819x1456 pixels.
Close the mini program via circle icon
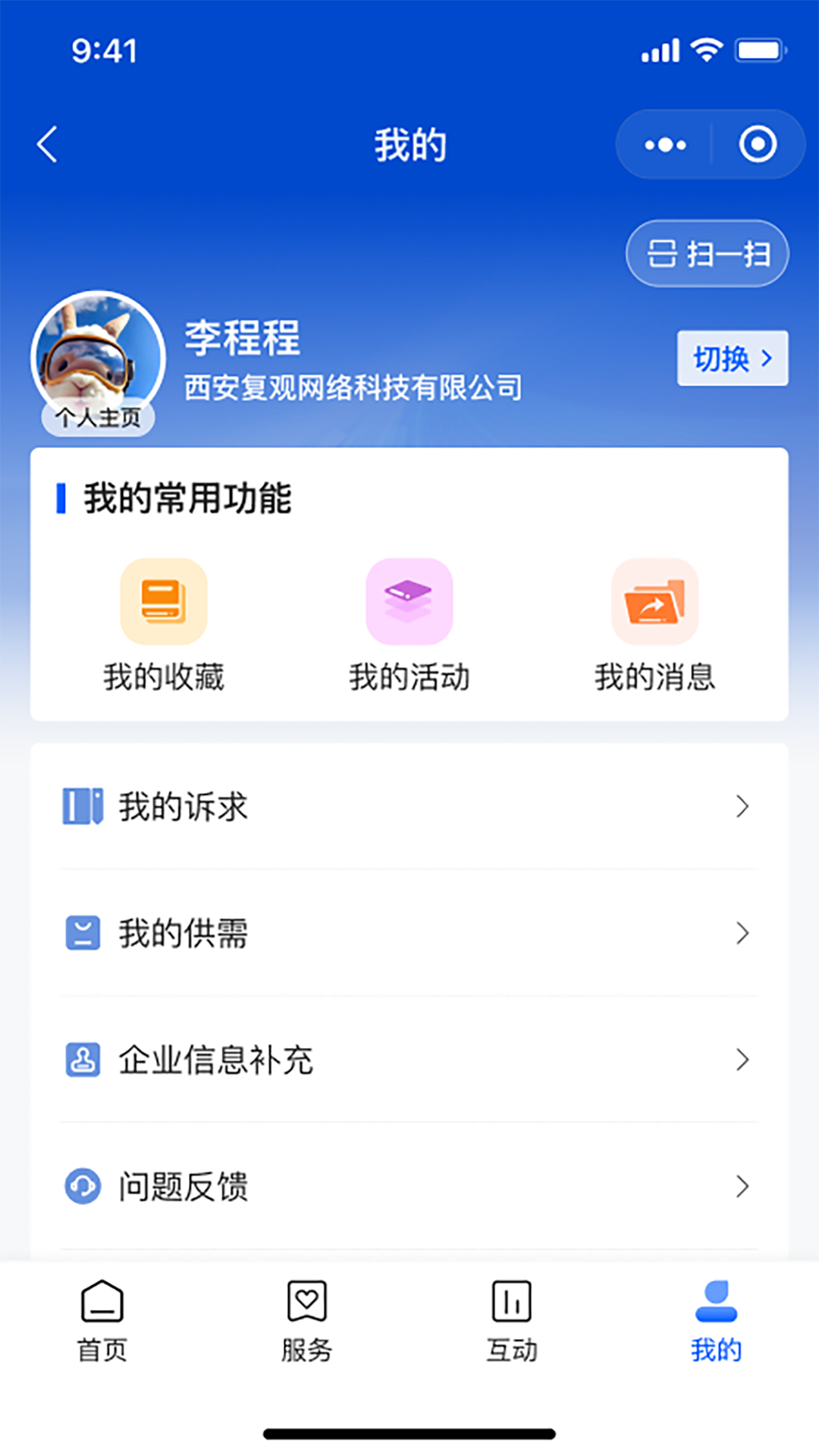[758, 144]
